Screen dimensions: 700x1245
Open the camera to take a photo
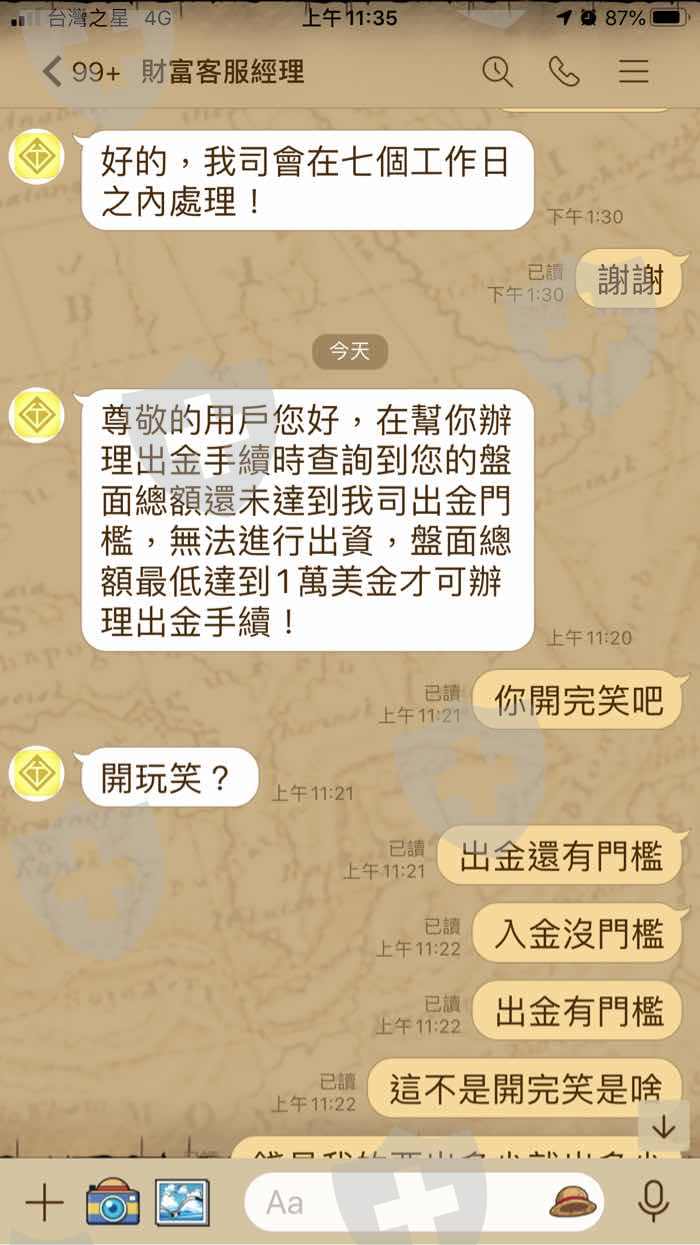[x=112, y=1201]
